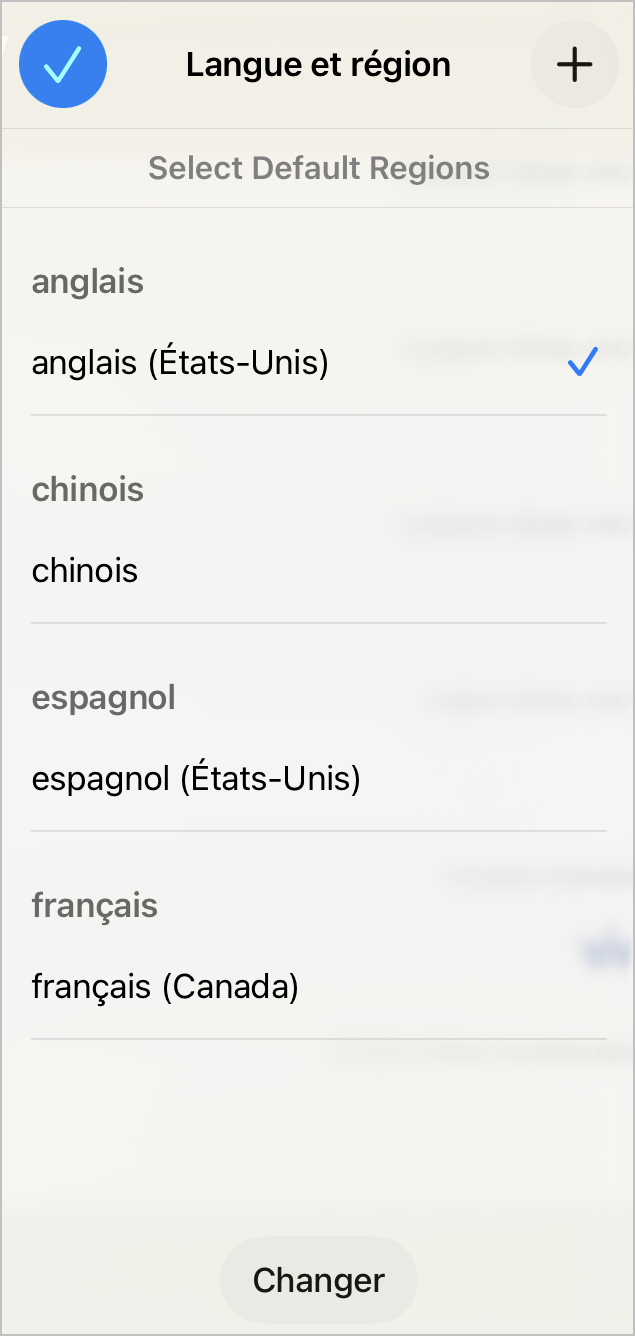Confirm with the blue checkmark button

point(63,65)
